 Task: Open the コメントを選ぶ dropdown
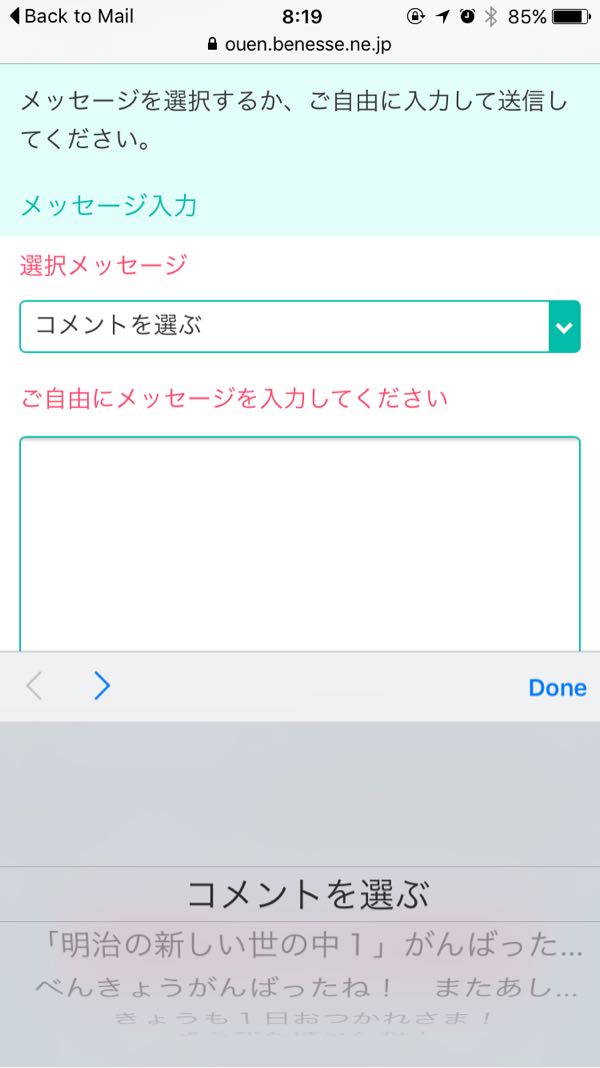point(300,326)
